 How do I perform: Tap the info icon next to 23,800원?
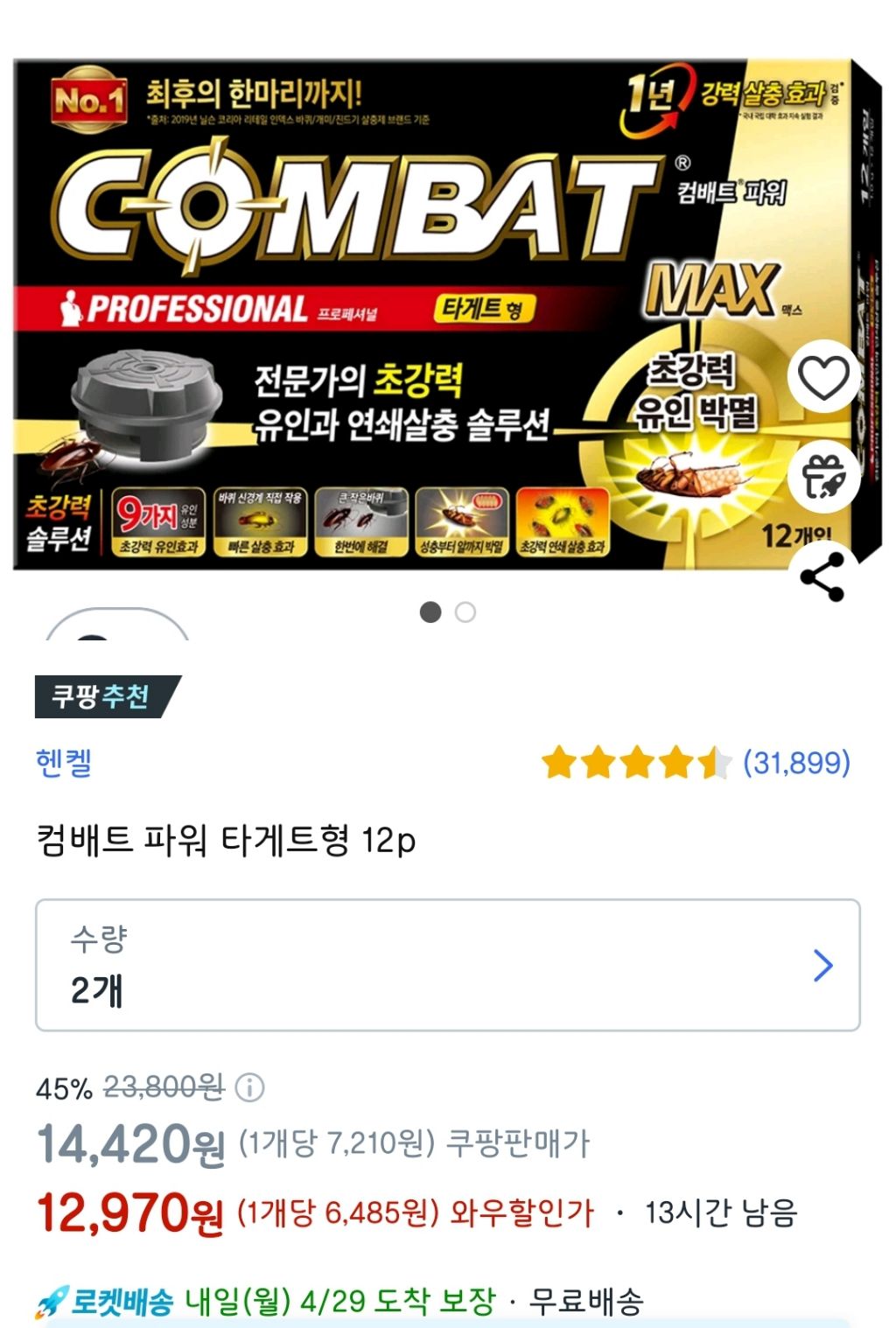coord(250,1087)
